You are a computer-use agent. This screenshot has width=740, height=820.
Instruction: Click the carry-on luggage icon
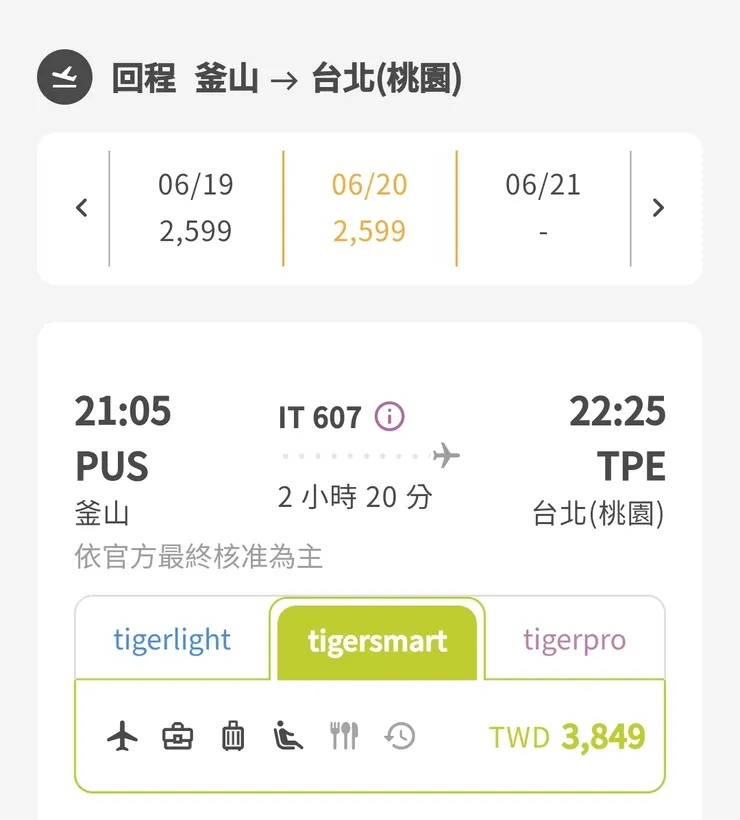coord(177,735)
